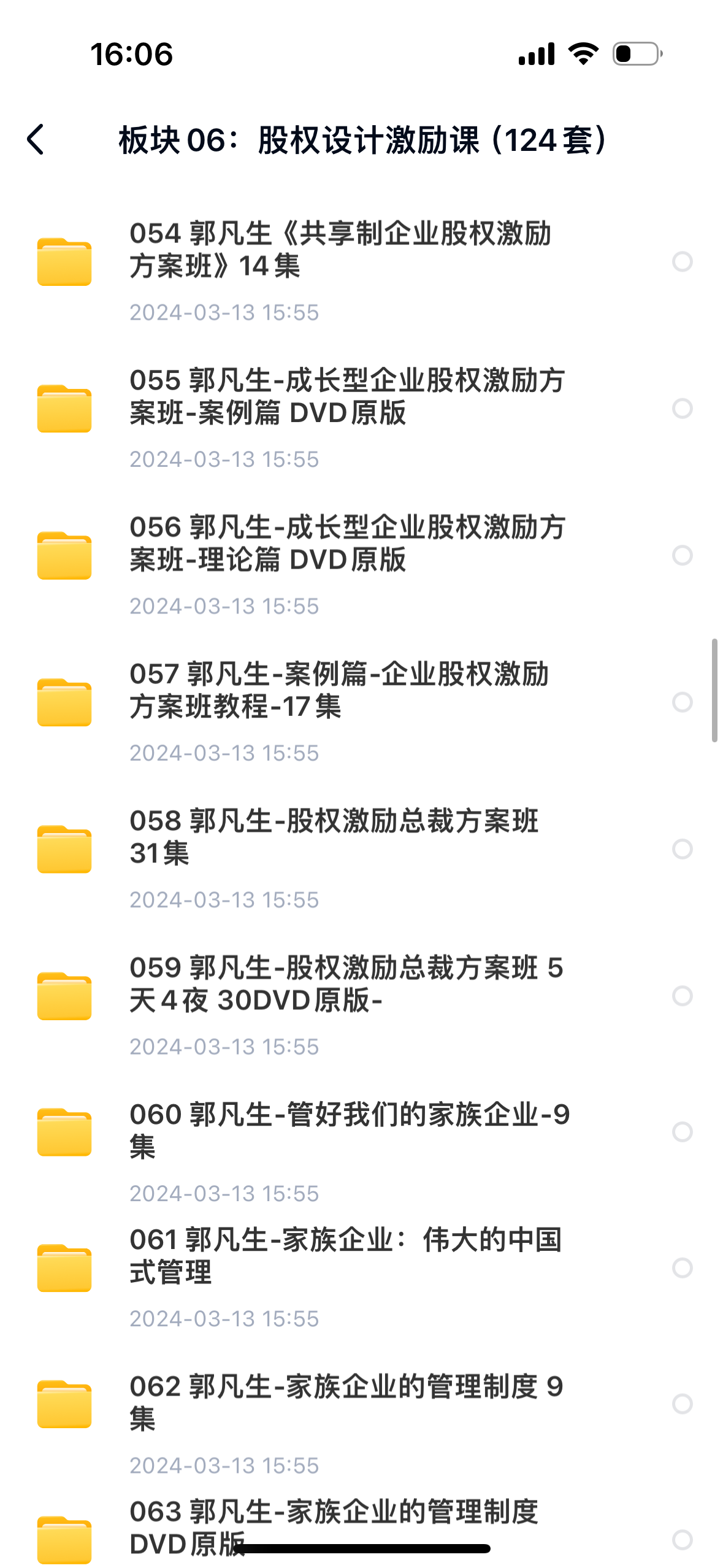Screen dimensions: 723x1568
Task: Select the circle for folder 056
Action: coord(682,555)
